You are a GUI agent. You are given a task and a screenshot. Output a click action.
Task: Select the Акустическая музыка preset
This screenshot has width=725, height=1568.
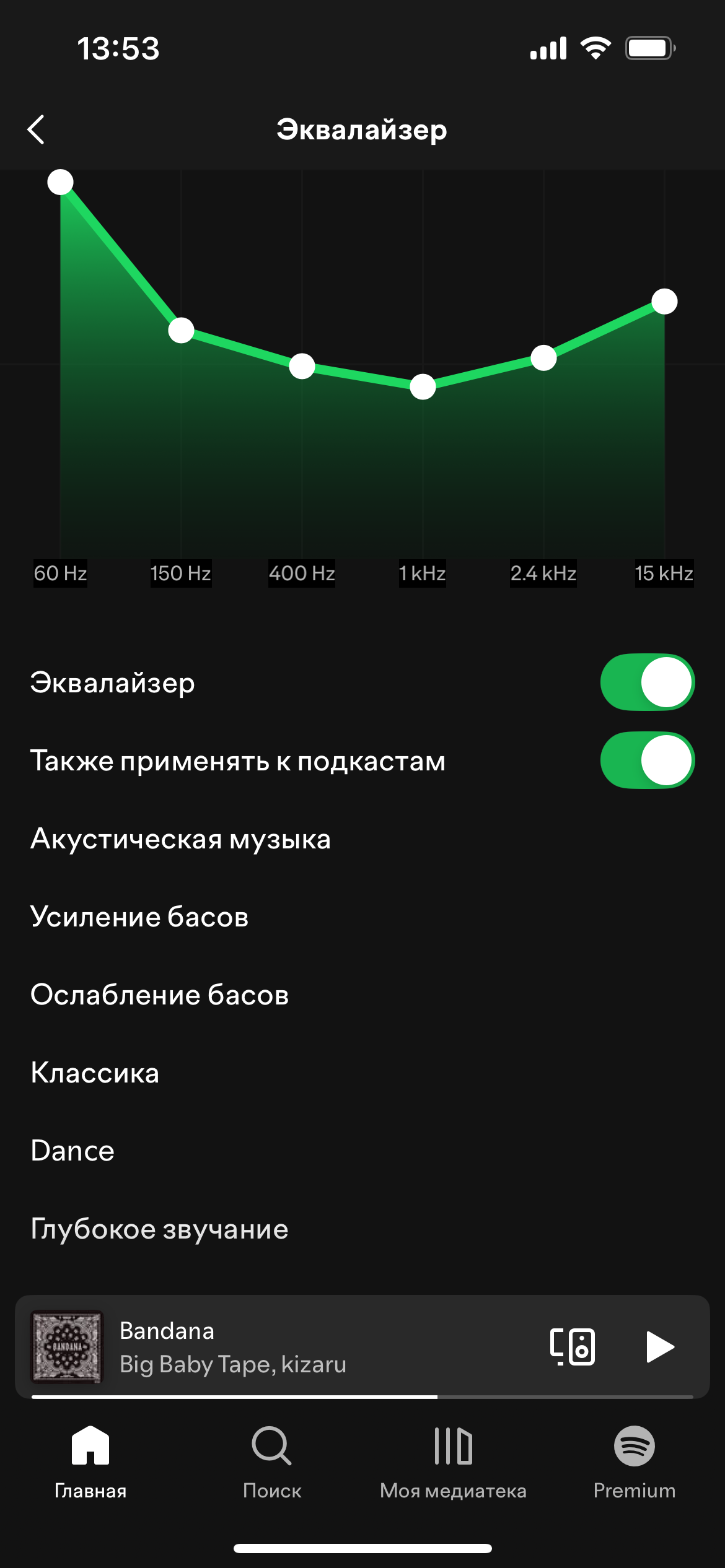click(180, 839)
